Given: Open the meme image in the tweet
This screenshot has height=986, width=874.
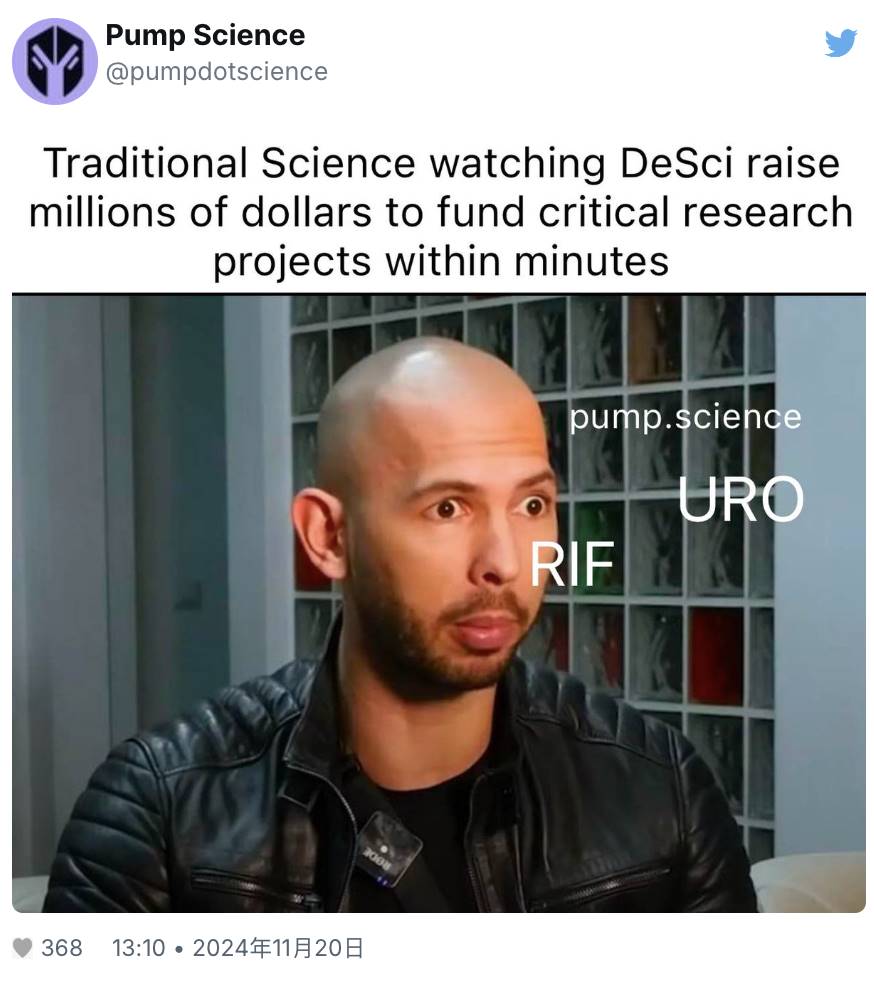Looking at the screenshot, I should tap(438, 603).
